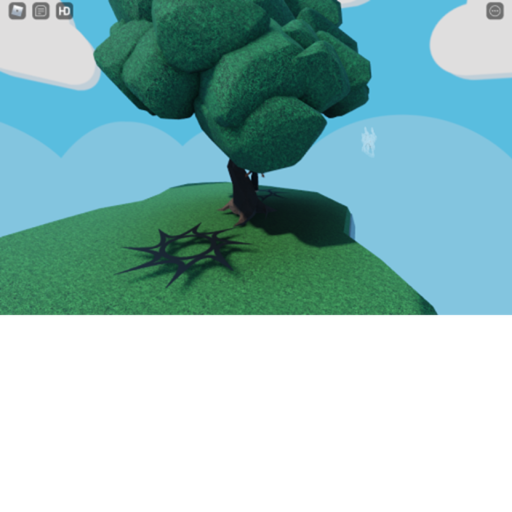
Task: Open the more options menu
Action: [495, 11]
